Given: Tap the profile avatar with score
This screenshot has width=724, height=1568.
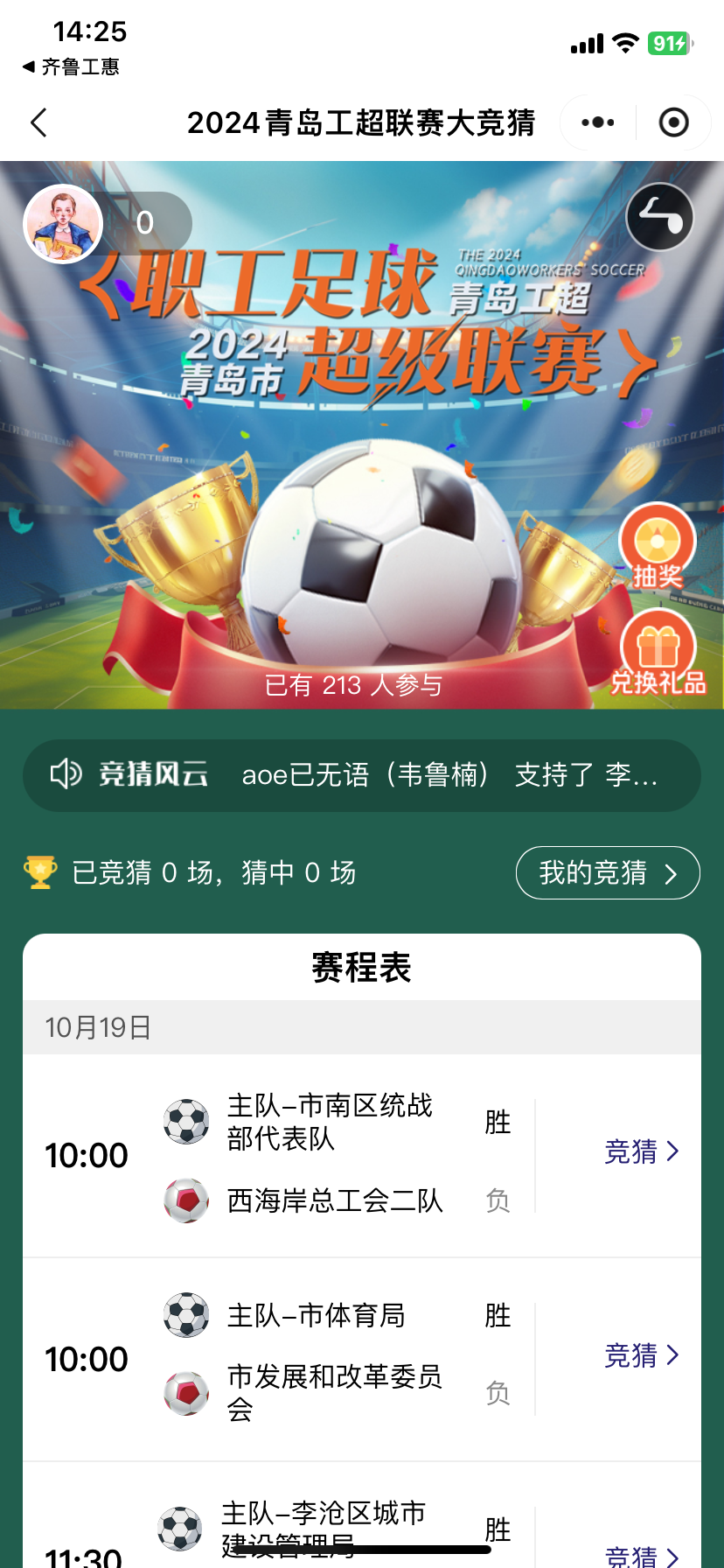Looking at the screenshot, I should (63, 224).
